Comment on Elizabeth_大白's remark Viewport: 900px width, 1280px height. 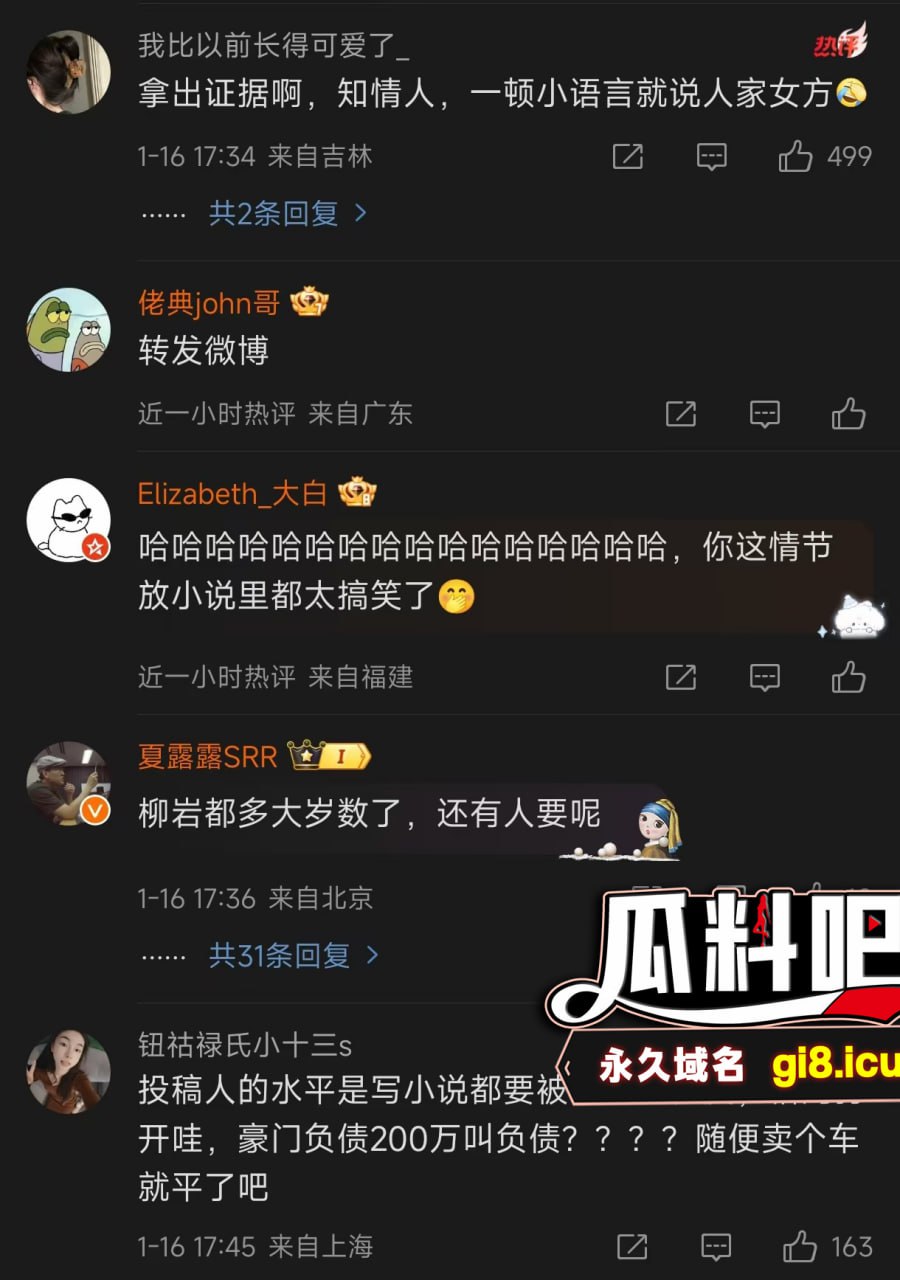[x=765, y=677]
